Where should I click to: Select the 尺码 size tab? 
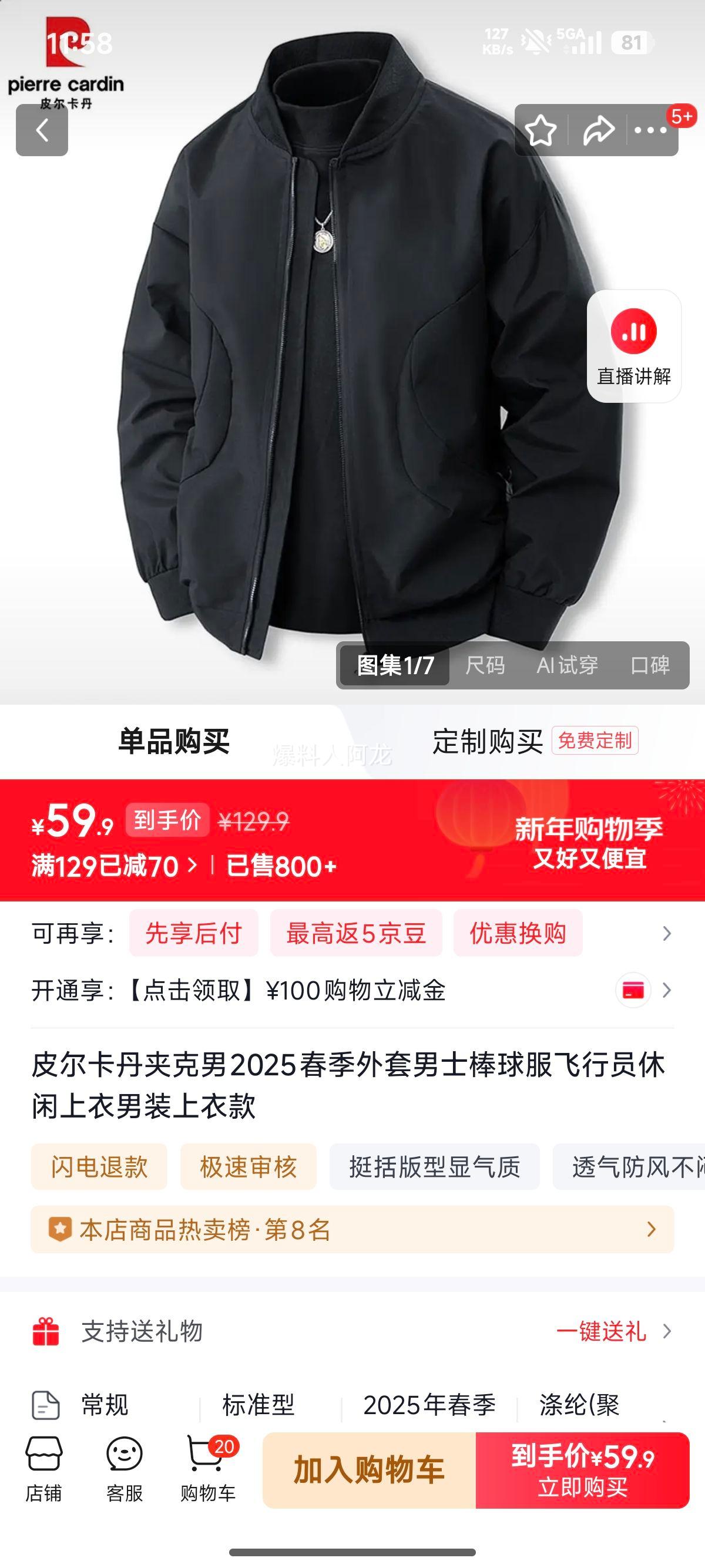pos(484,667)
